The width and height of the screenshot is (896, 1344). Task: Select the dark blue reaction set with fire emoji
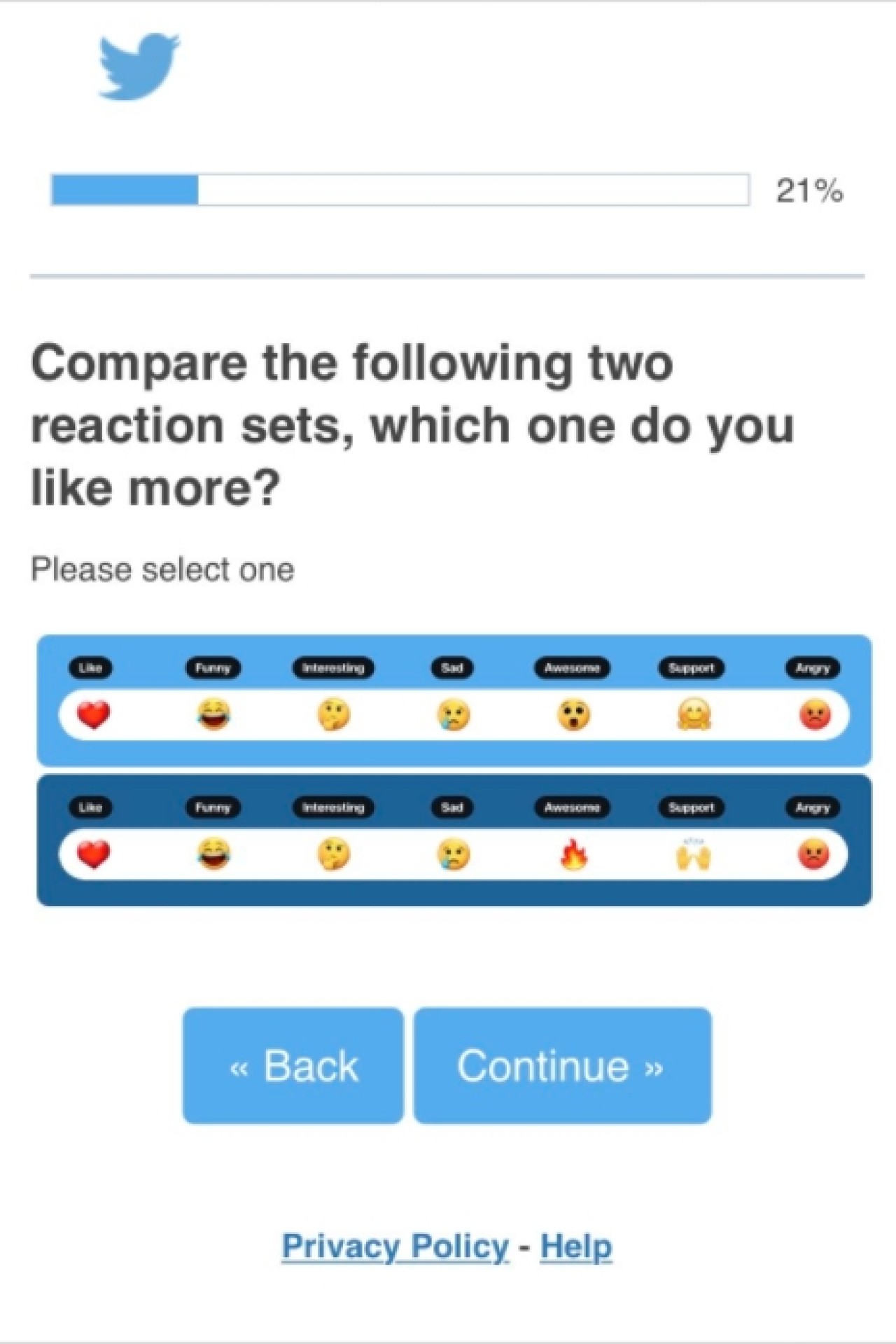pyautogui.click(x=454, y=840)
